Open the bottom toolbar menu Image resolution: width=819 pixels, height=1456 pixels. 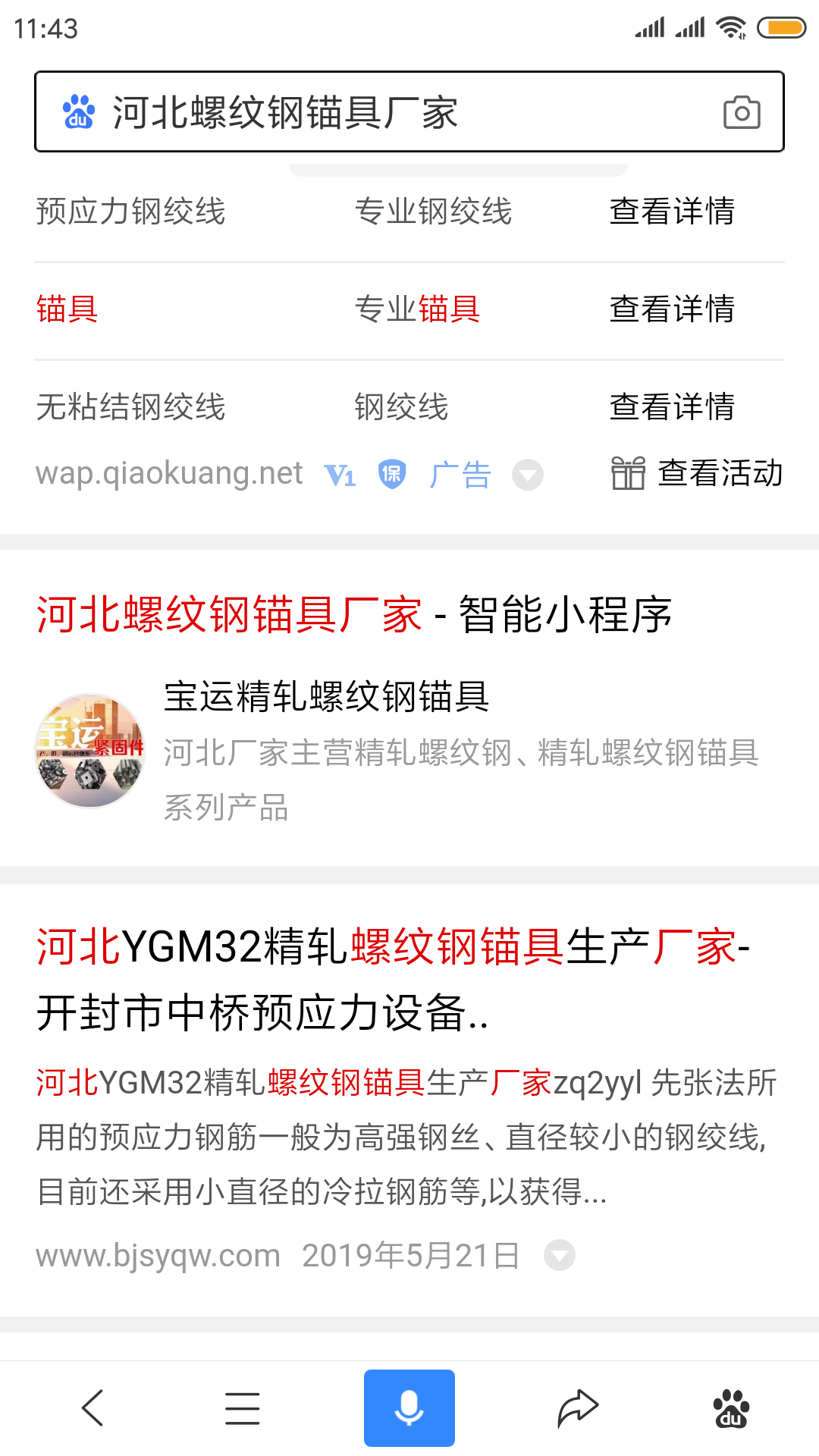coord(243,1408)
